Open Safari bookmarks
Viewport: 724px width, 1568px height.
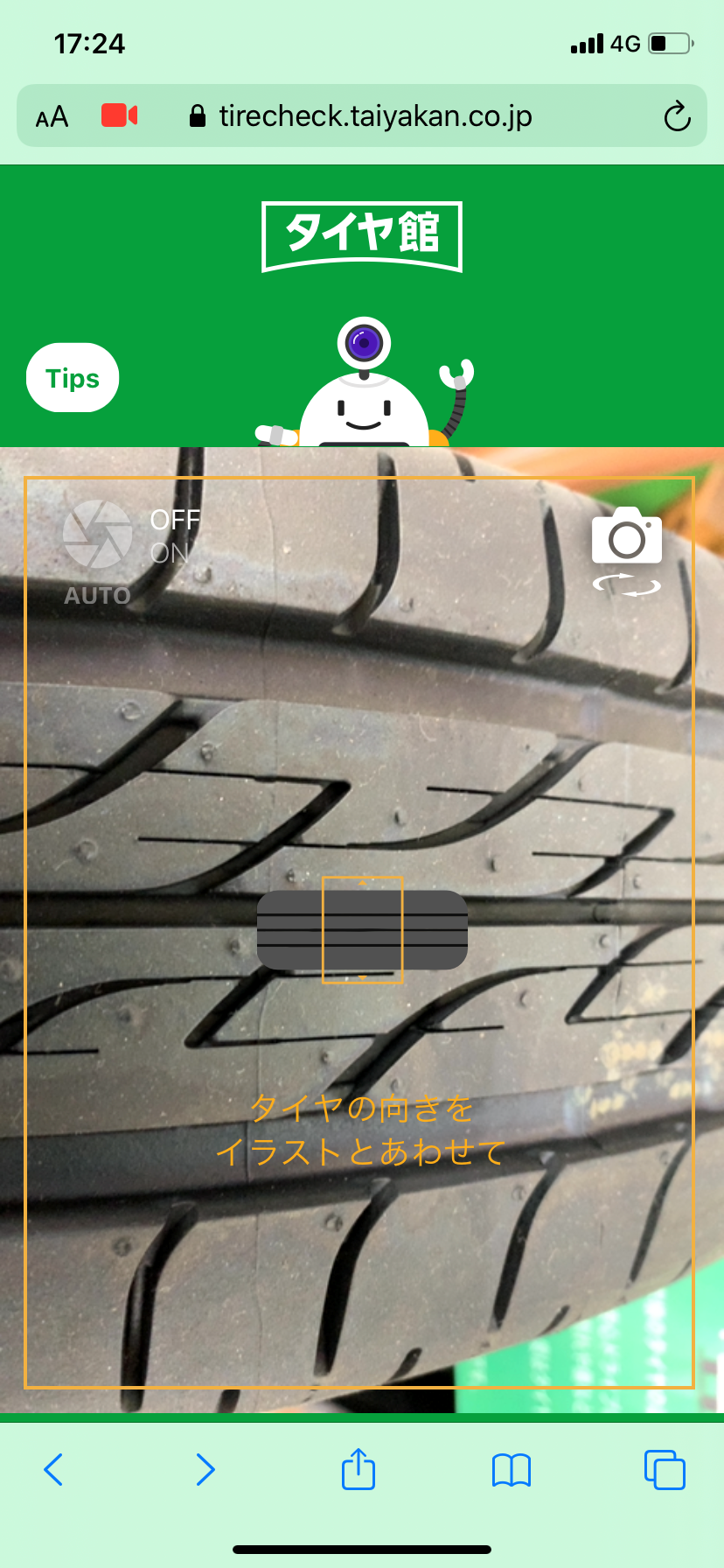pos(512,1469)
